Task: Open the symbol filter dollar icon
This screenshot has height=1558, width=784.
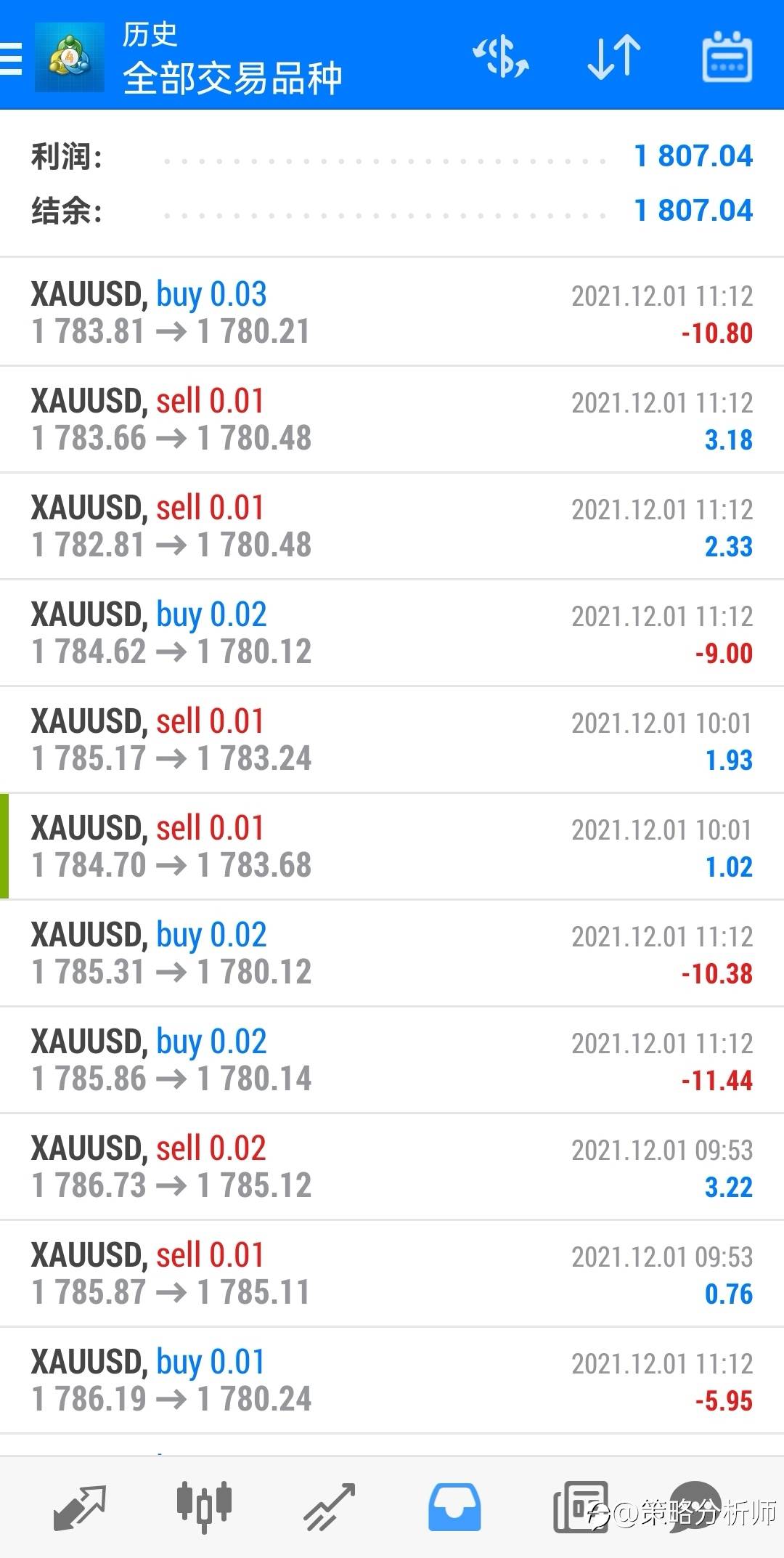Action: 501,57
